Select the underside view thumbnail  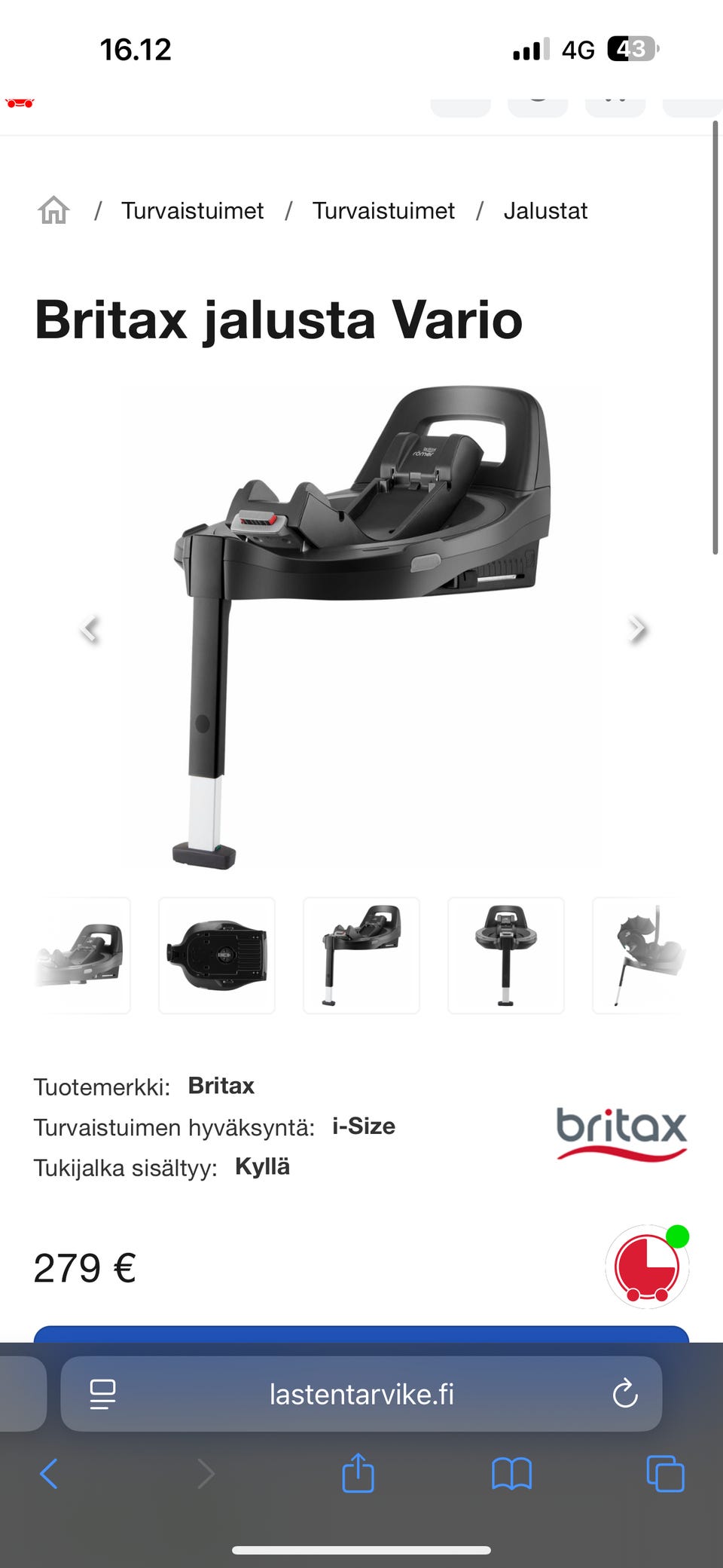[x=217, y=955]
